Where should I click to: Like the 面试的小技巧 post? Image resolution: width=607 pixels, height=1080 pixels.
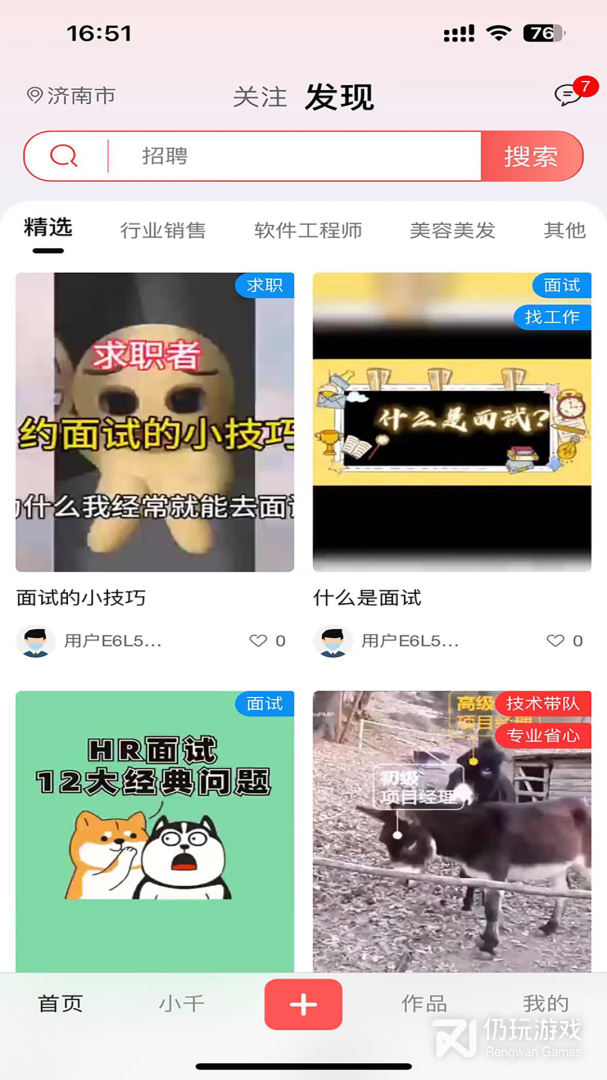click(x=259, y=641)
